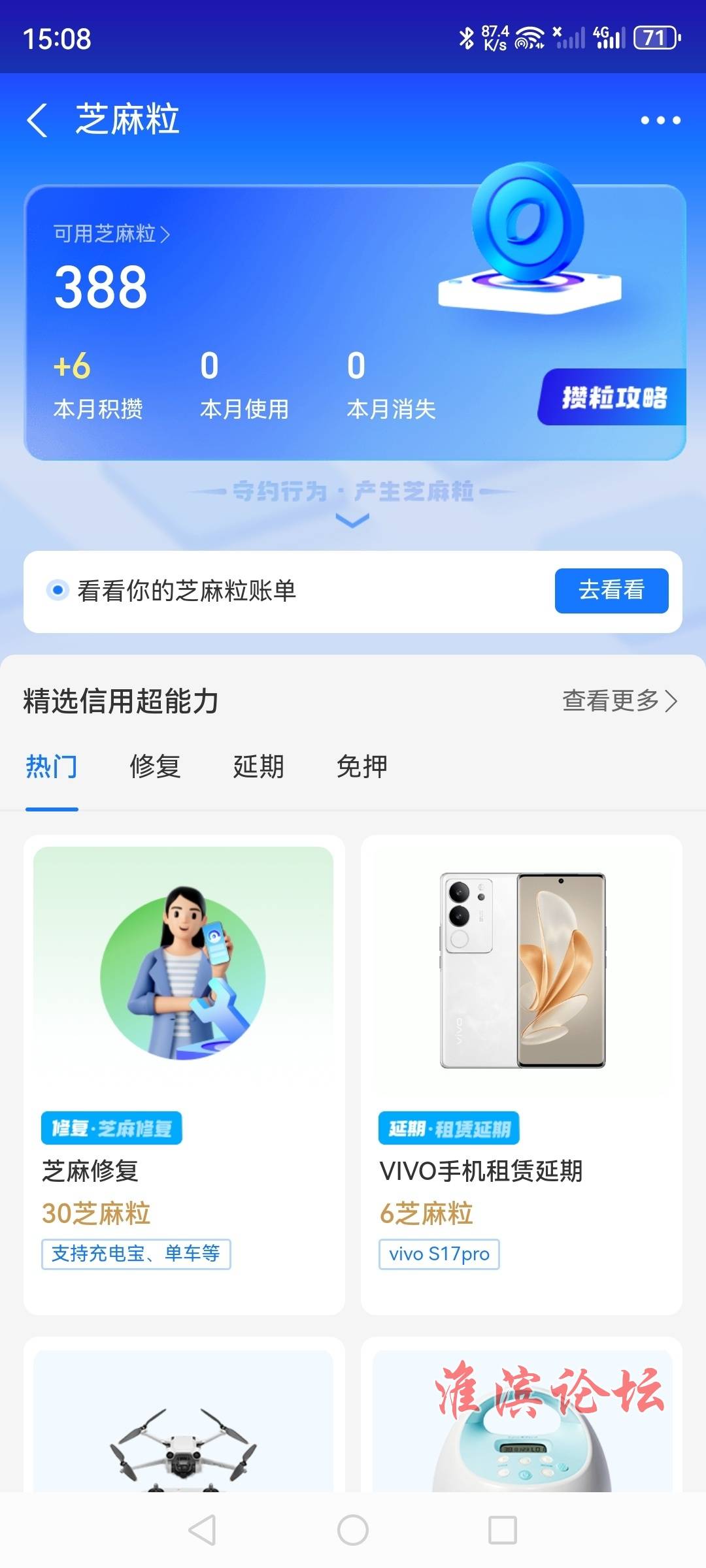Switch to the 热门 tab
The image size is (706, 1568).
tap(52, 767)
